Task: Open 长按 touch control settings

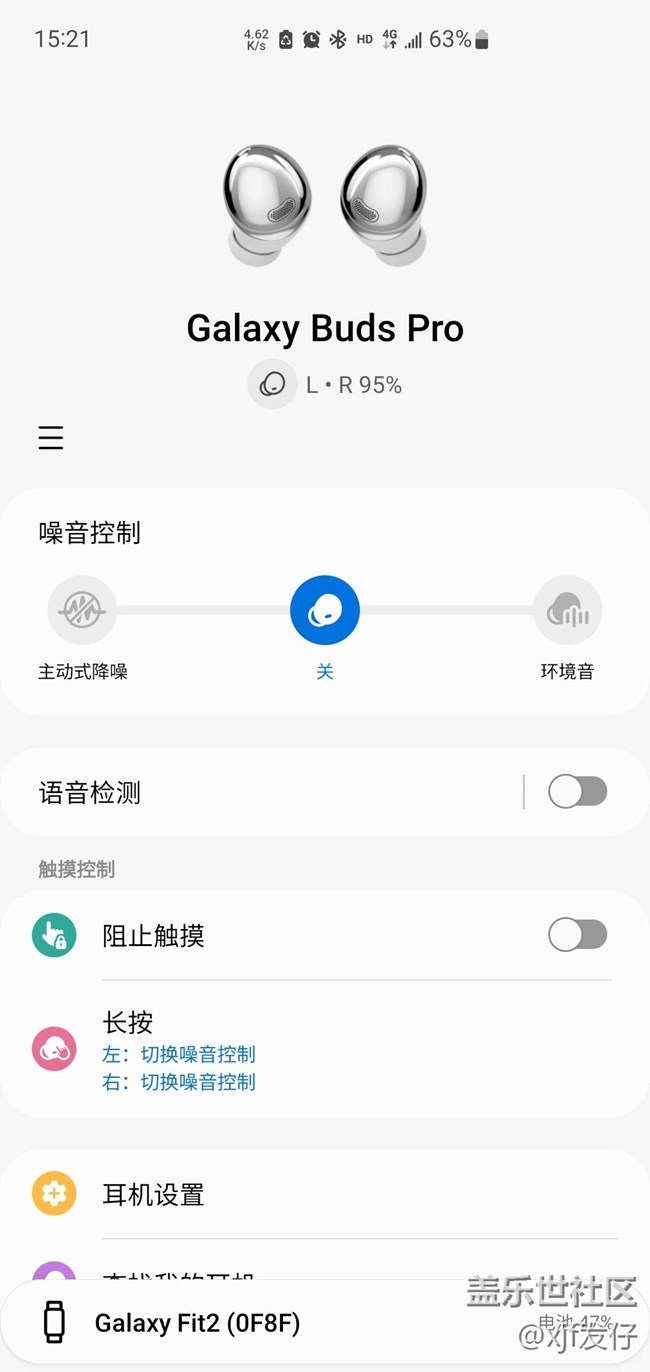Action: pos(300,1050)
